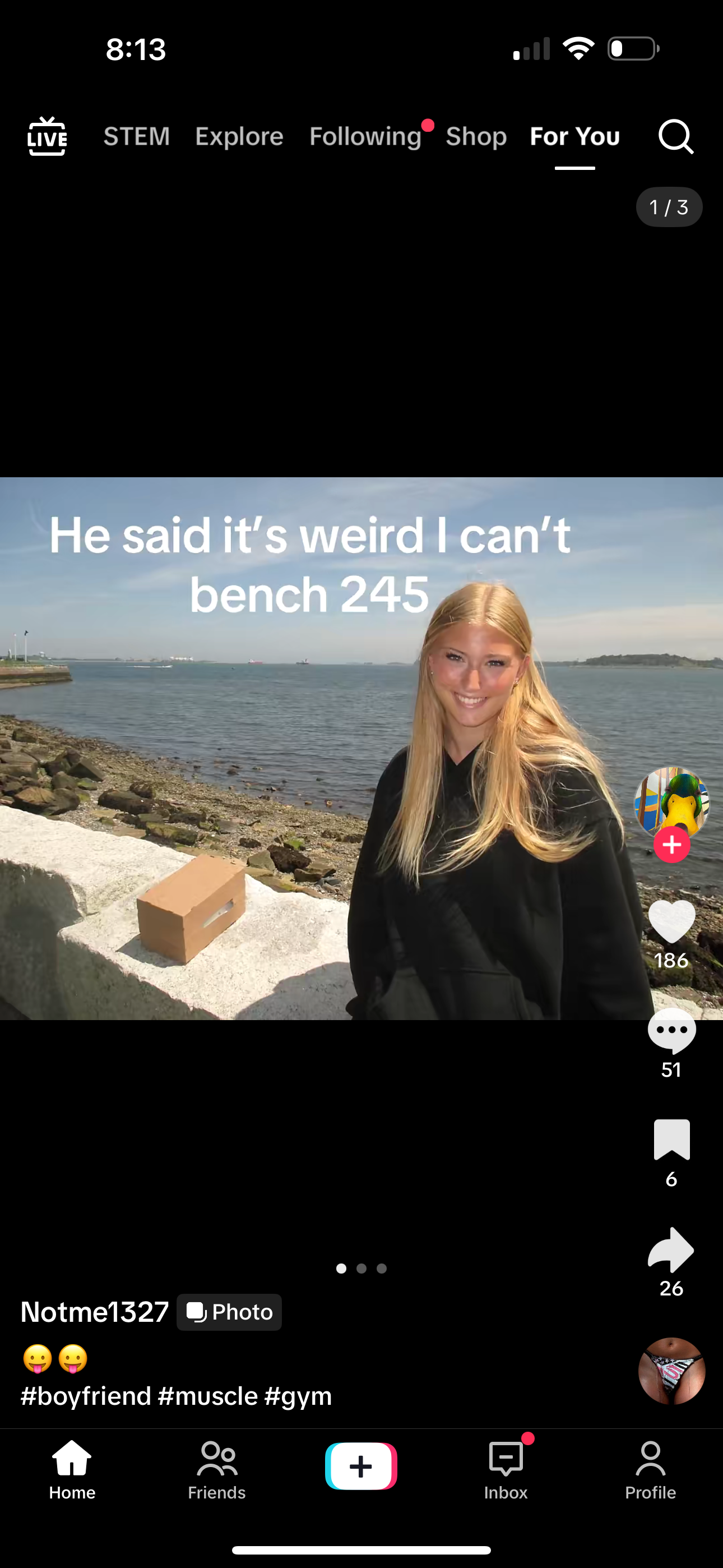Switch to the Explore tab
The height and width of the screenshot is (1568, 723).
click(239, 136)
